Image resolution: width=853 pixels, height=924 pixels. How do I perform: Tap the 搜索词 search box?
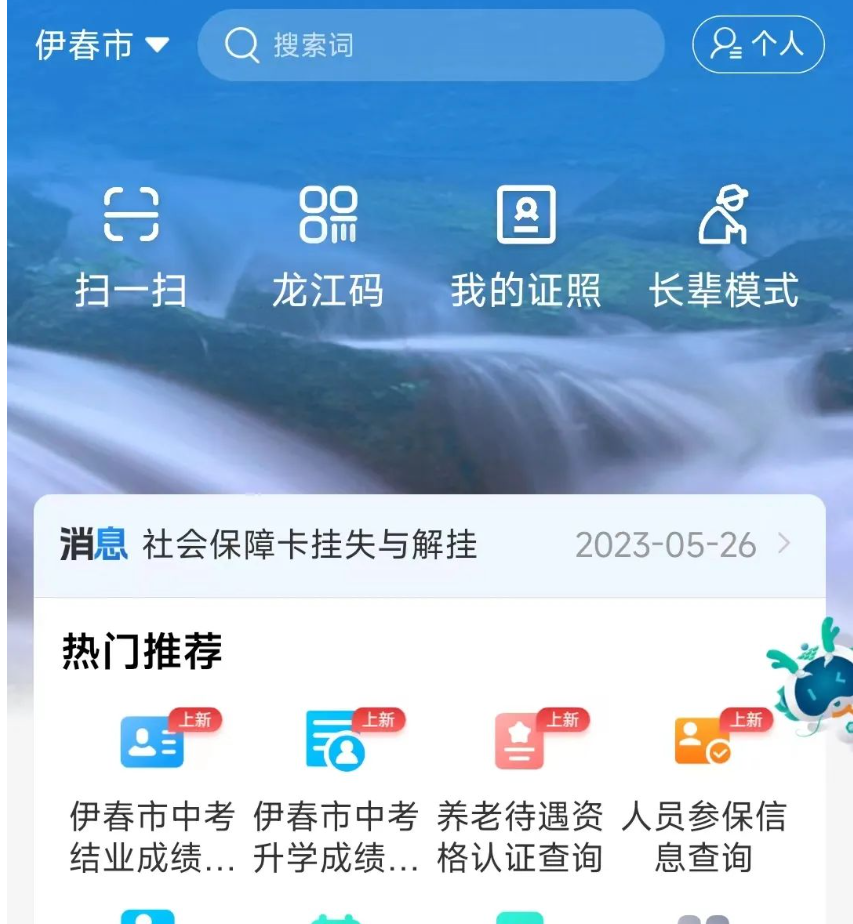click(430, 45)
